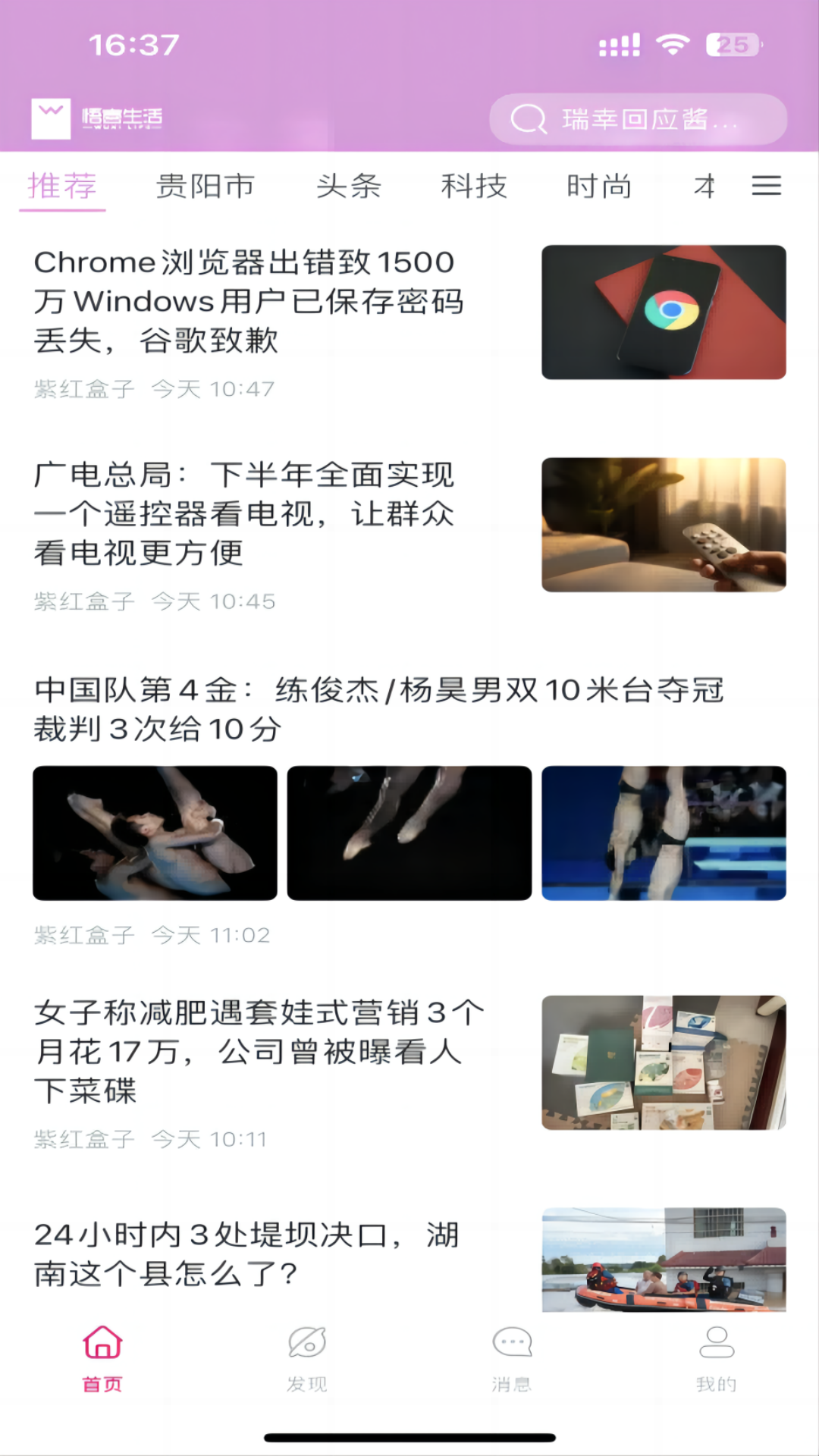Tap the search magnifier icon
Screen dimensions: 819x1456
pos(531,118)
